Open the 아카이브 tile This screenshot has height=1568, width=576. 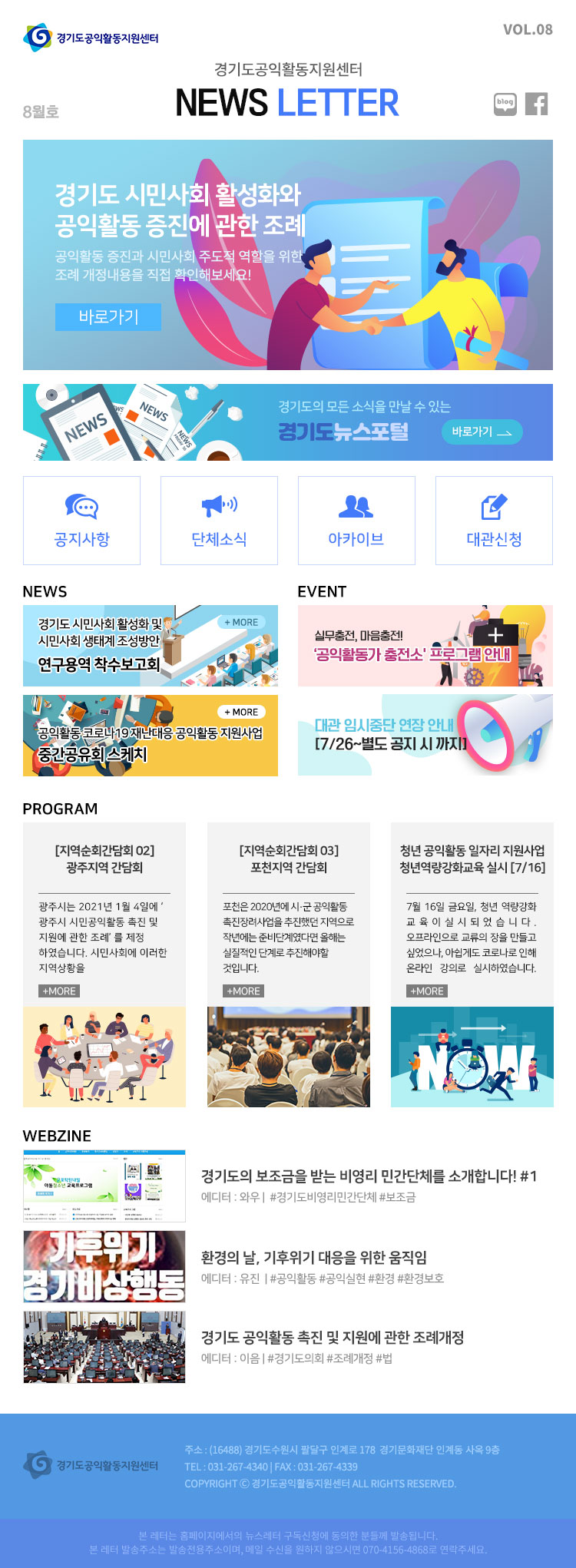[x=356, y=520]
